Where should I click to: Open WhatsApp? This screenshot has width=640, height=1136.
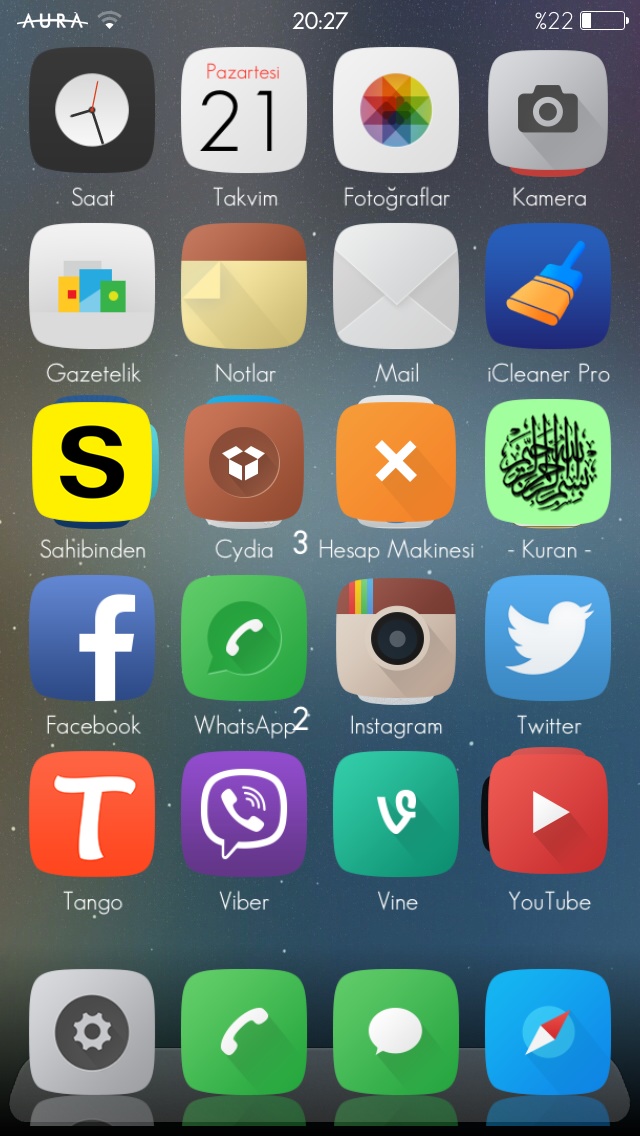coord(244,638)
